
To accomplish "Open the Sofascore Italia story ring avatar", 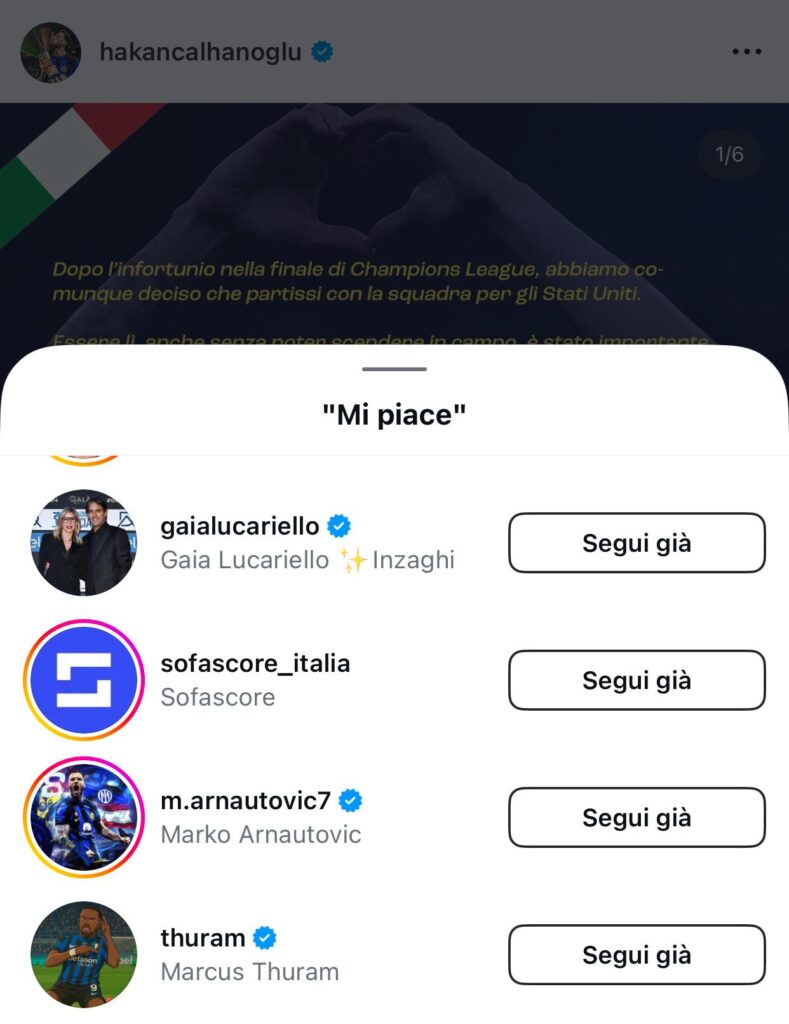I will tap(83, 680).
